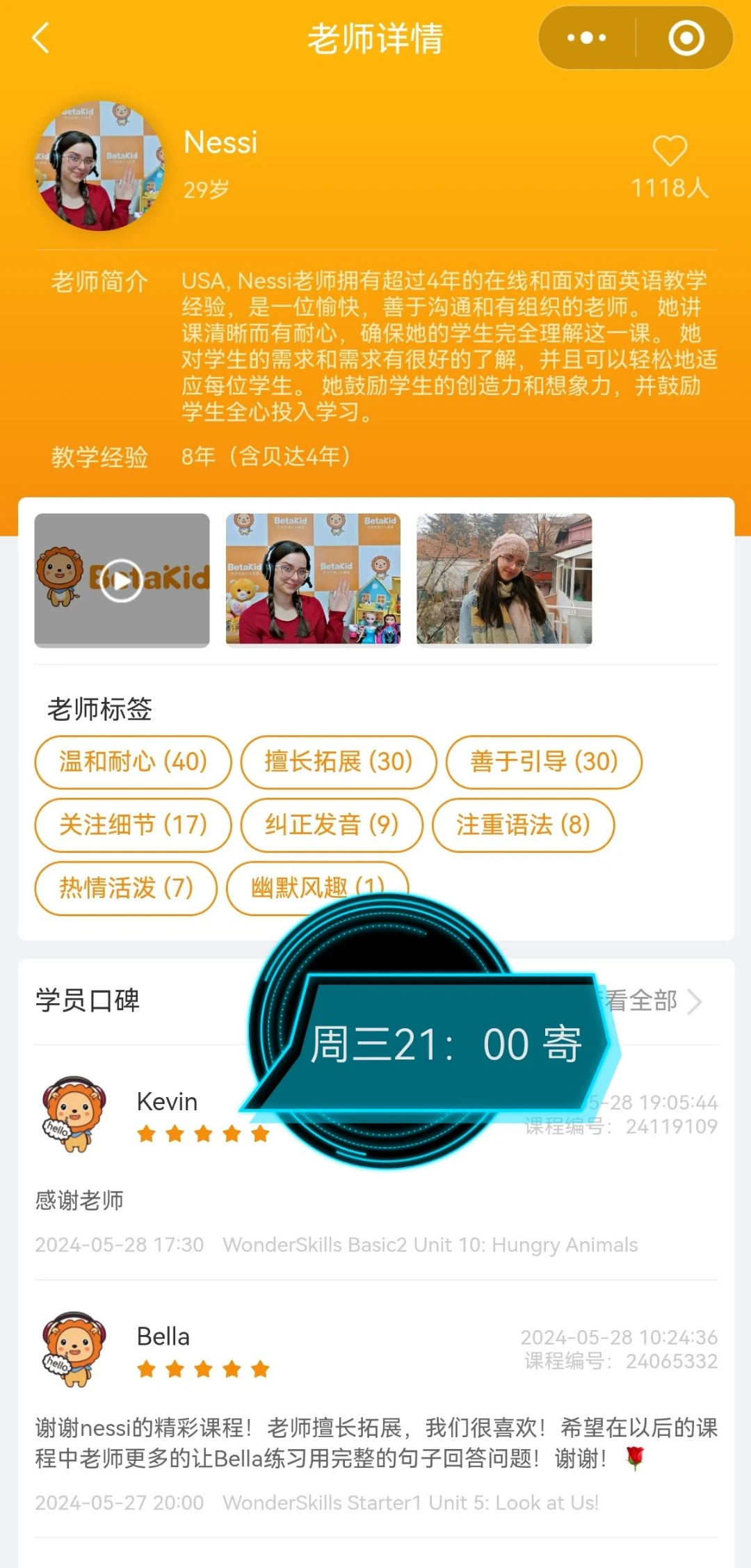The width and height of the screenshot is (751, 1568).
Task: Tap the 善于引导 (30) tag
Action: click(x=543, y=762)
